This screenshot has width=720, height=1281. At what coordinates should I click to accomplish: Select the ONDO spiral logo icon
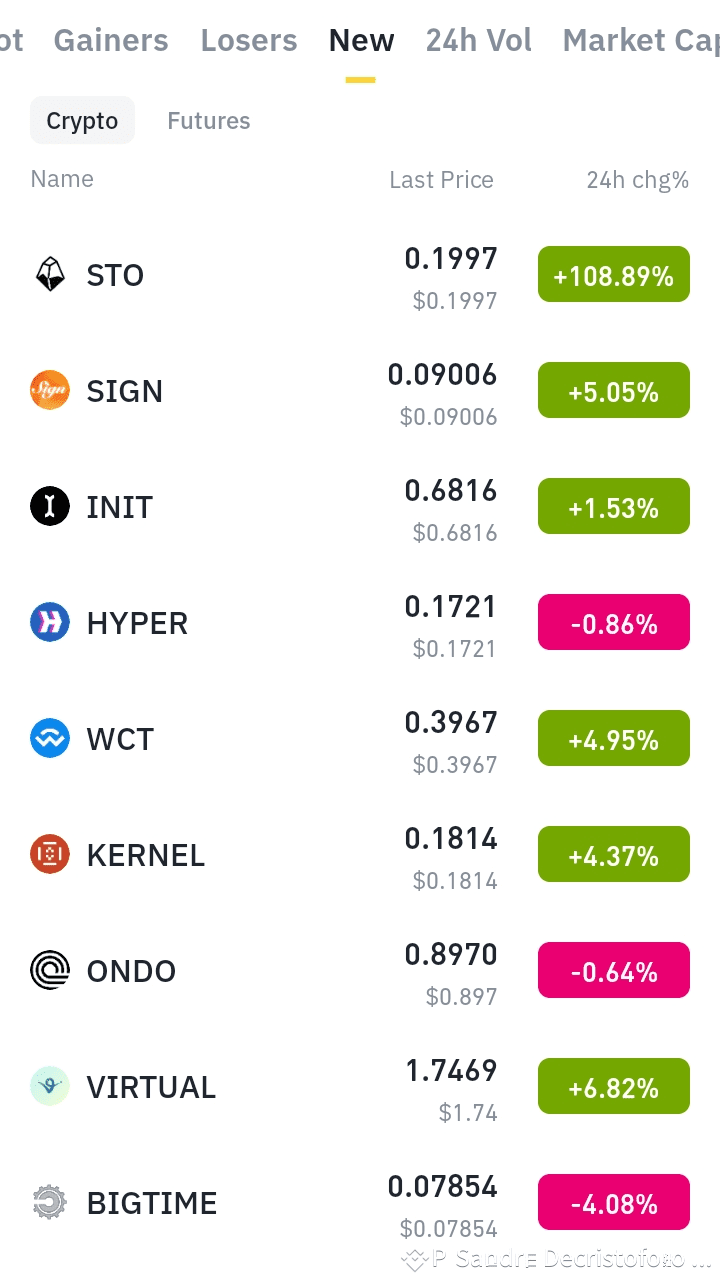pos(49,969)
